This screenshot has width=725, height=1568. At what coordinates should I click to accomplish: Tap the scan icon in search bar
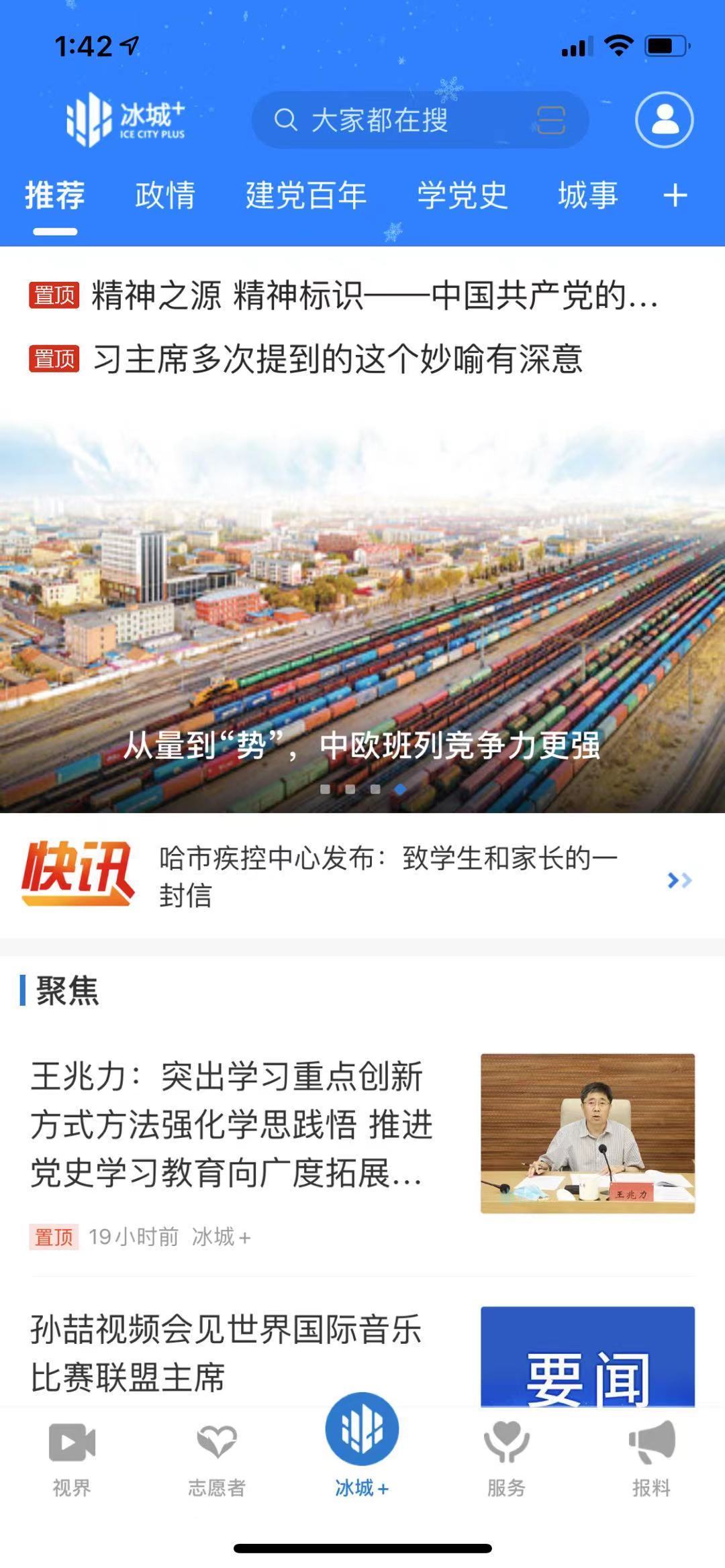(x=550, y=121)
